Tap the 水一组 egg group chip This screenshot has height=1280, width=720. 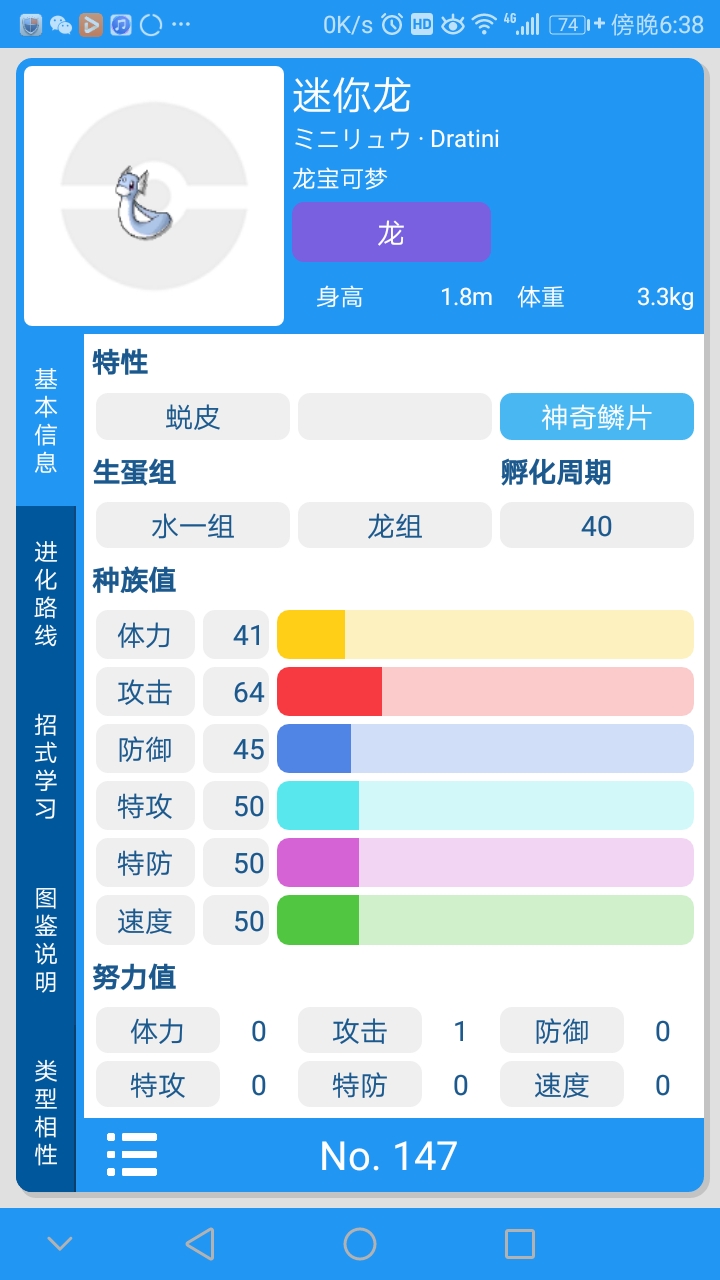coord(193,525)
